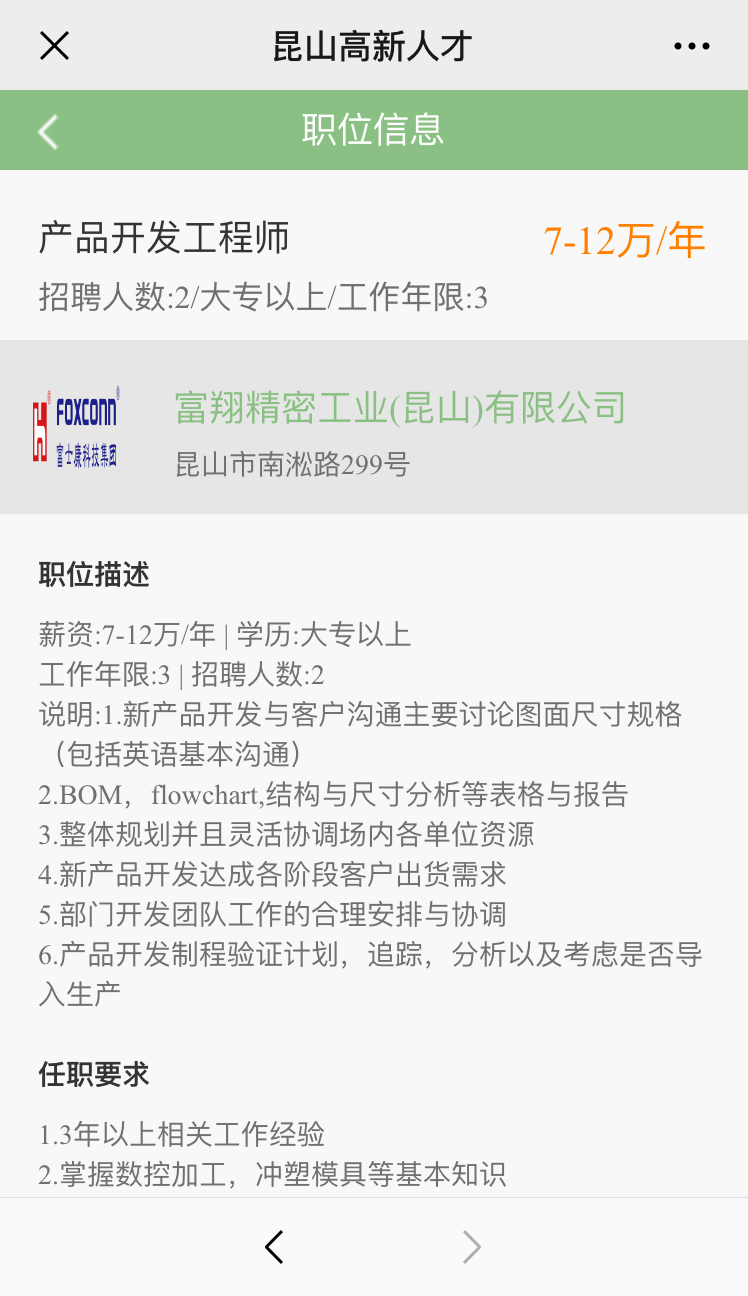748x1296 pixels.
Task: Tap the bottom browser back arrow
Action: [x=274, y=1246]
